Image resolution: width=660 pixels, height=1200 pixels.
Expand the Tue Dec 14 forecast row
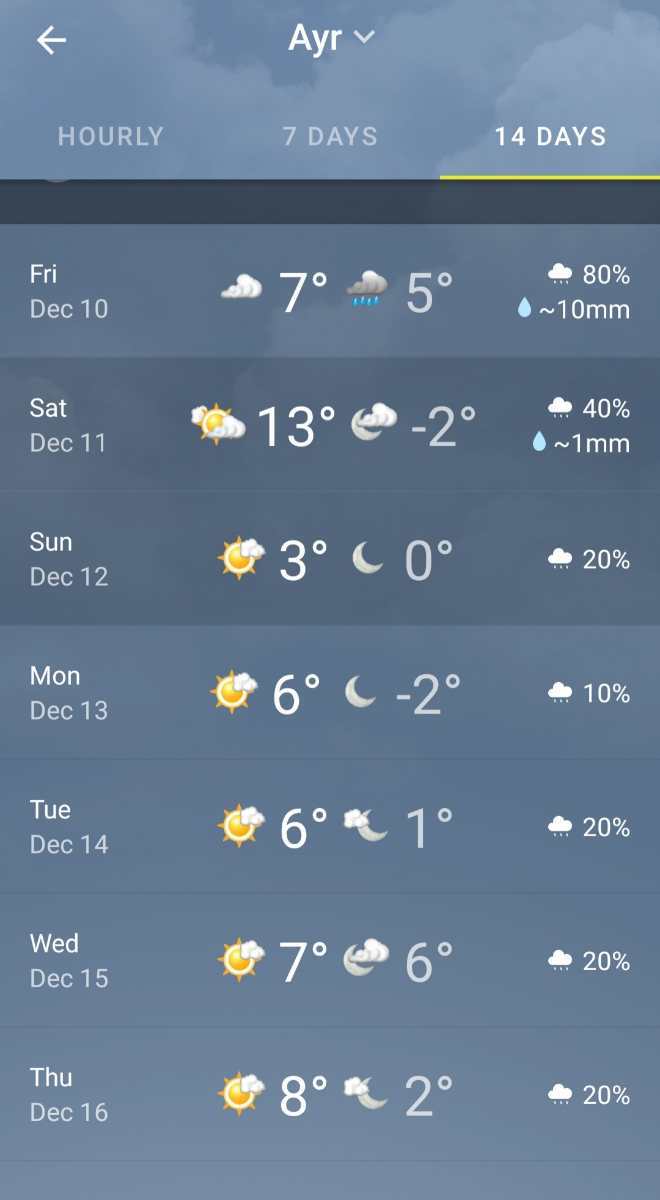click(330, 827)
